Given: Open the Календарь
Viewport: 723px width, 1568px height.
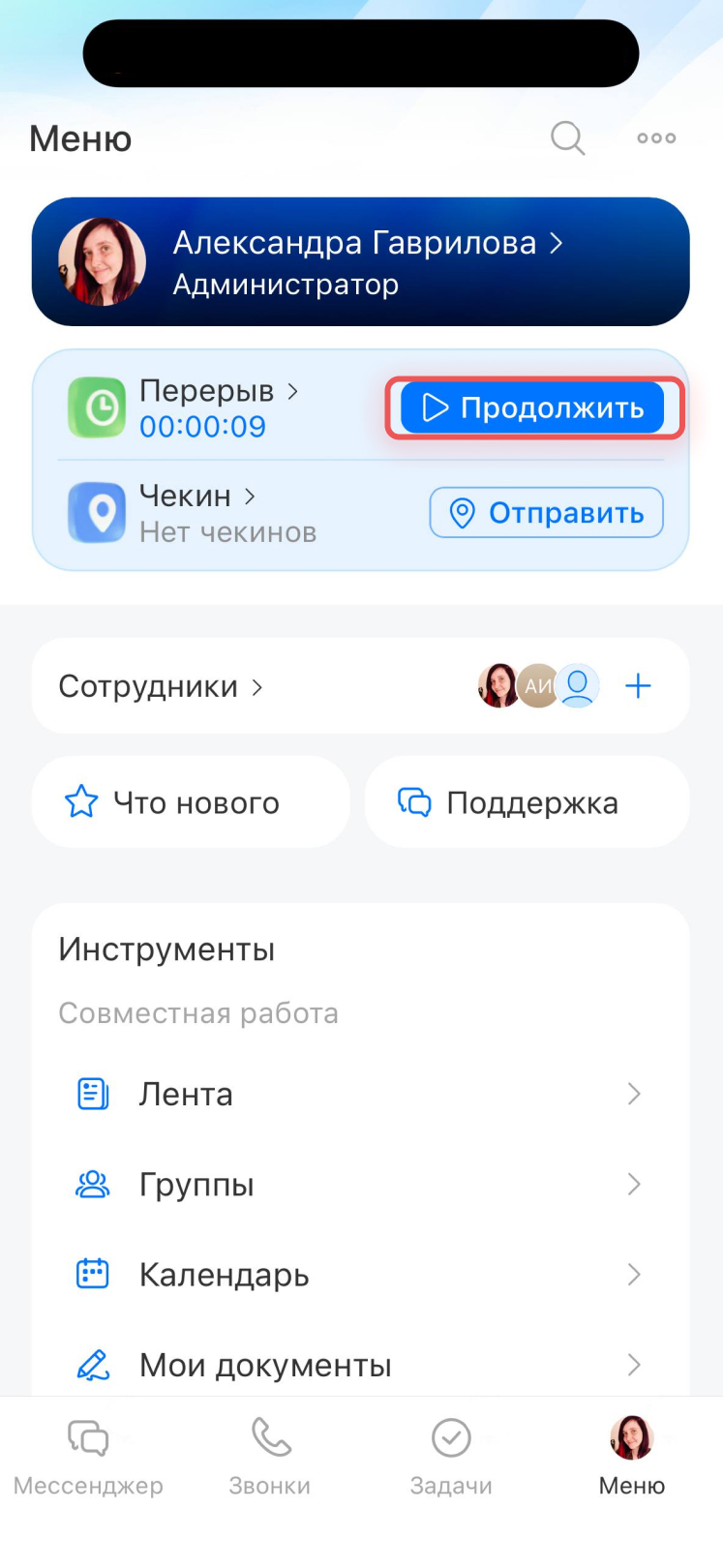Looking at the screenshot, I should tap(360, 1274).
